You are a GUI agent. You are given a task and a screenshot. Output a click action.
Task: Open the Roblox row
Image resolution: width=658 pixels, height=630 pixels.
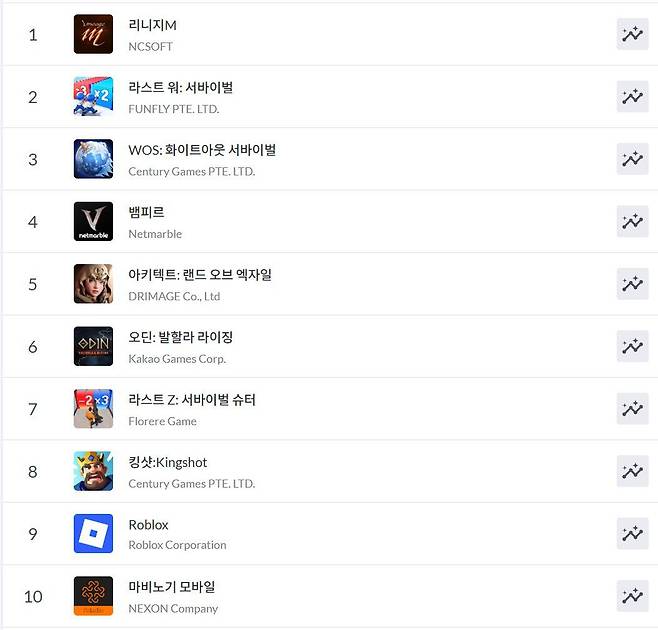pos(148,525)
